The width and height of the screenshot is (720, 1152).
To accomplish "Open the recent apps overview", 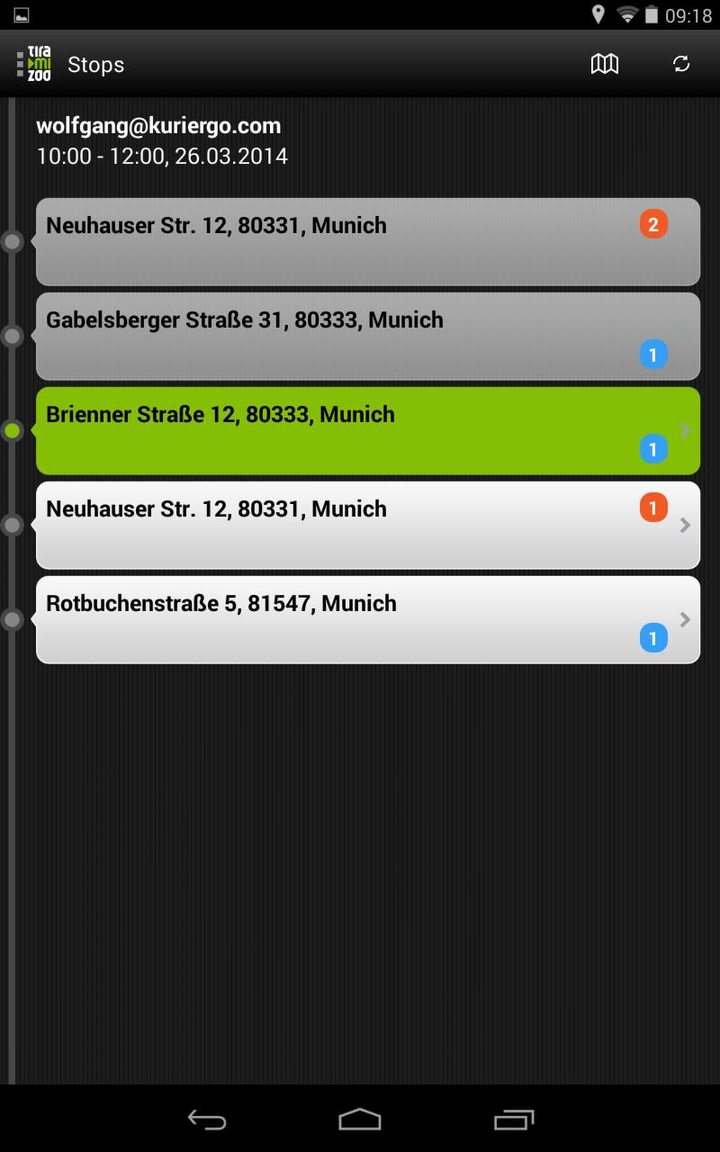I will (513, 1120).
